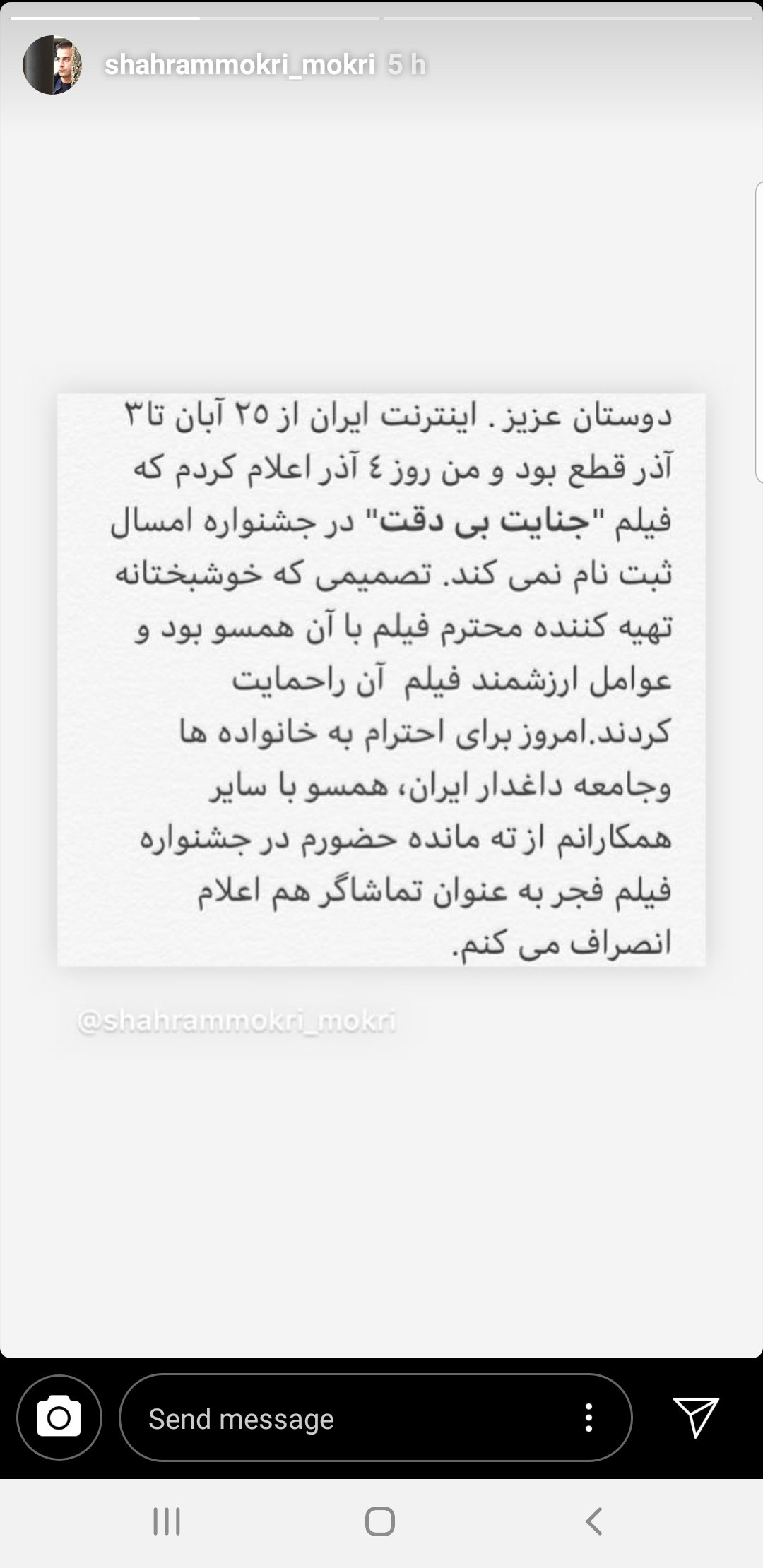763x1568 pixels.
Task: Tap the @shahrammokri_mokri mention sticker
Action: [237, 1021]
